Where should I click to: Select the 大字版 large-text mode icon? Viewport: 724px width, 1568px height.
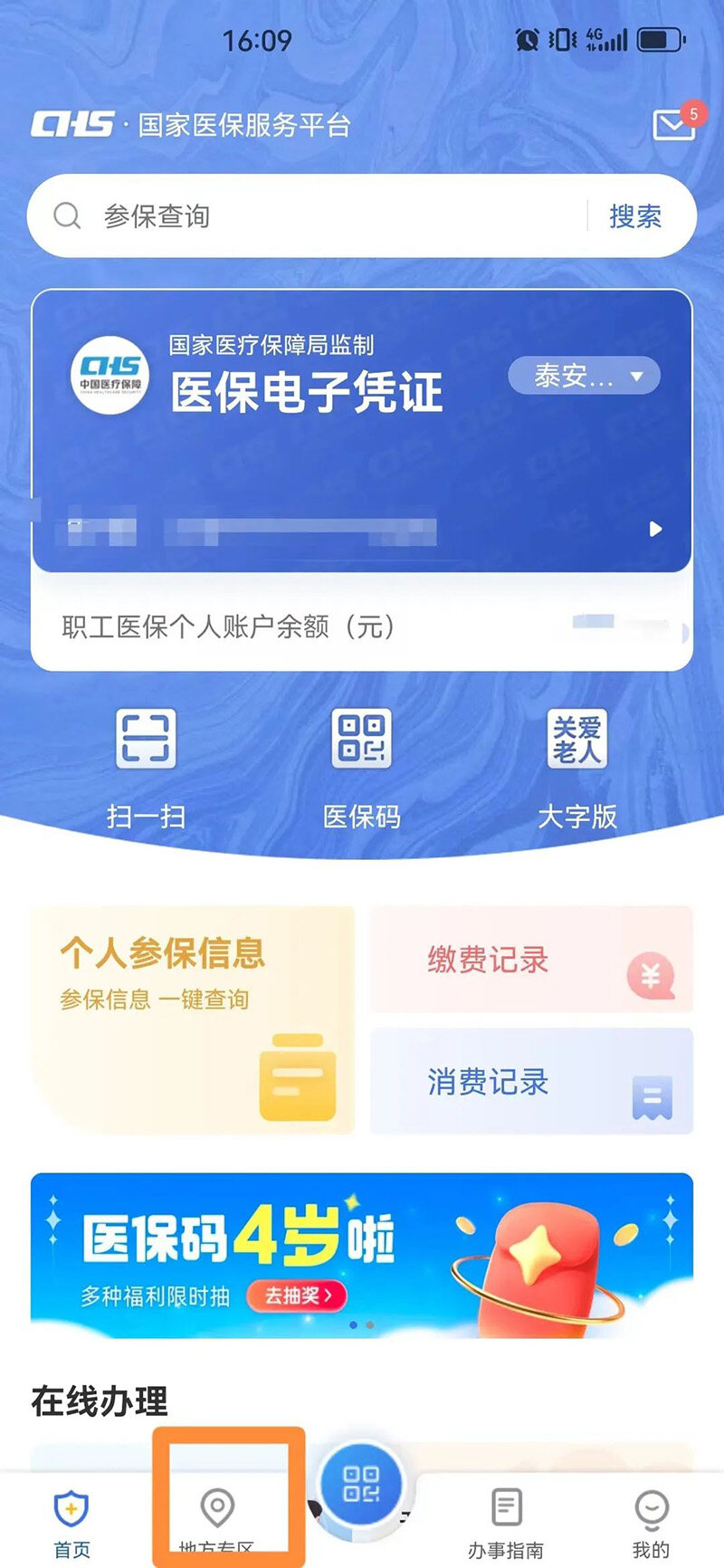tap(576, 742)
